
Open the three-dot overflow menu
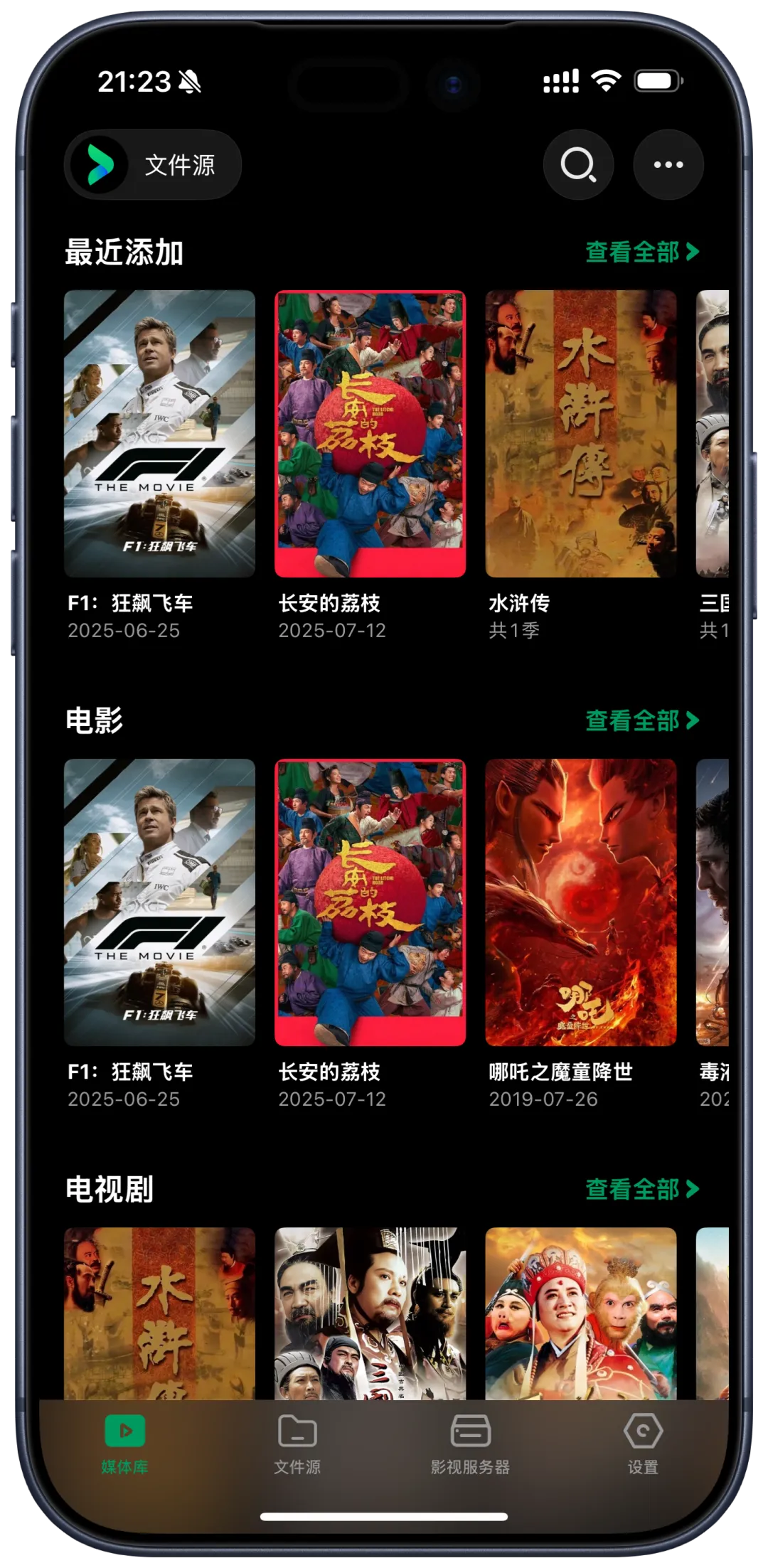(668, 165)
